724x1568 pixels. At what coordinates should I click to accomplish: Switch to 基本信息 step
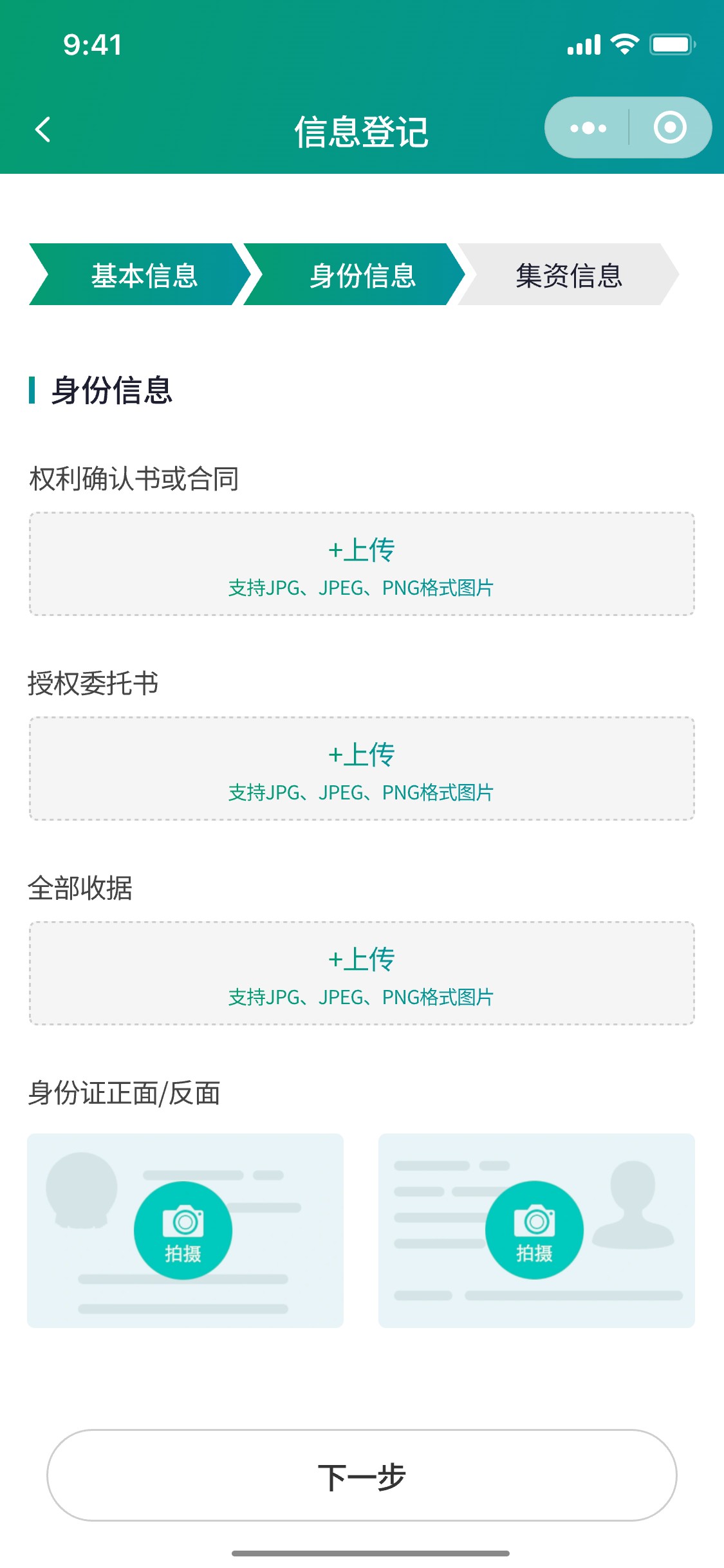(143, 275)
